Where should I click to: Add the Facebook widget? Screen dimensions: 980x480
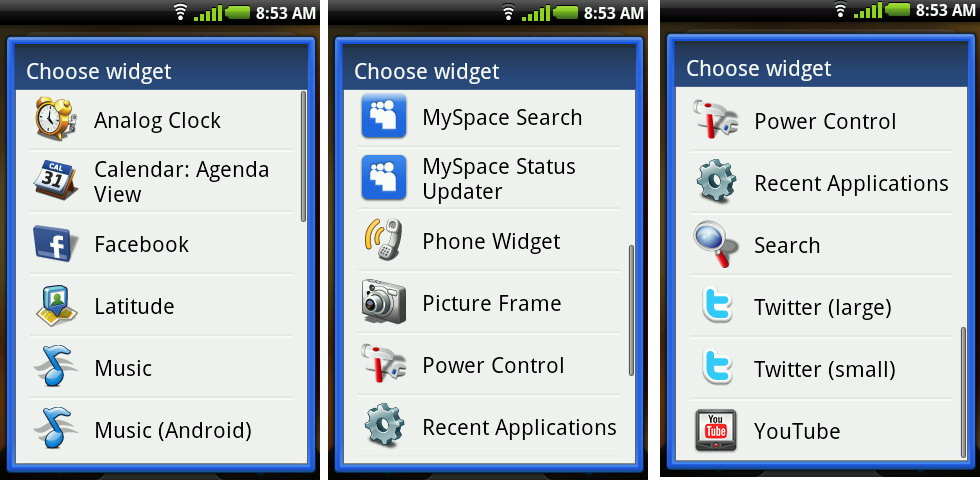(x=141, y=245)
